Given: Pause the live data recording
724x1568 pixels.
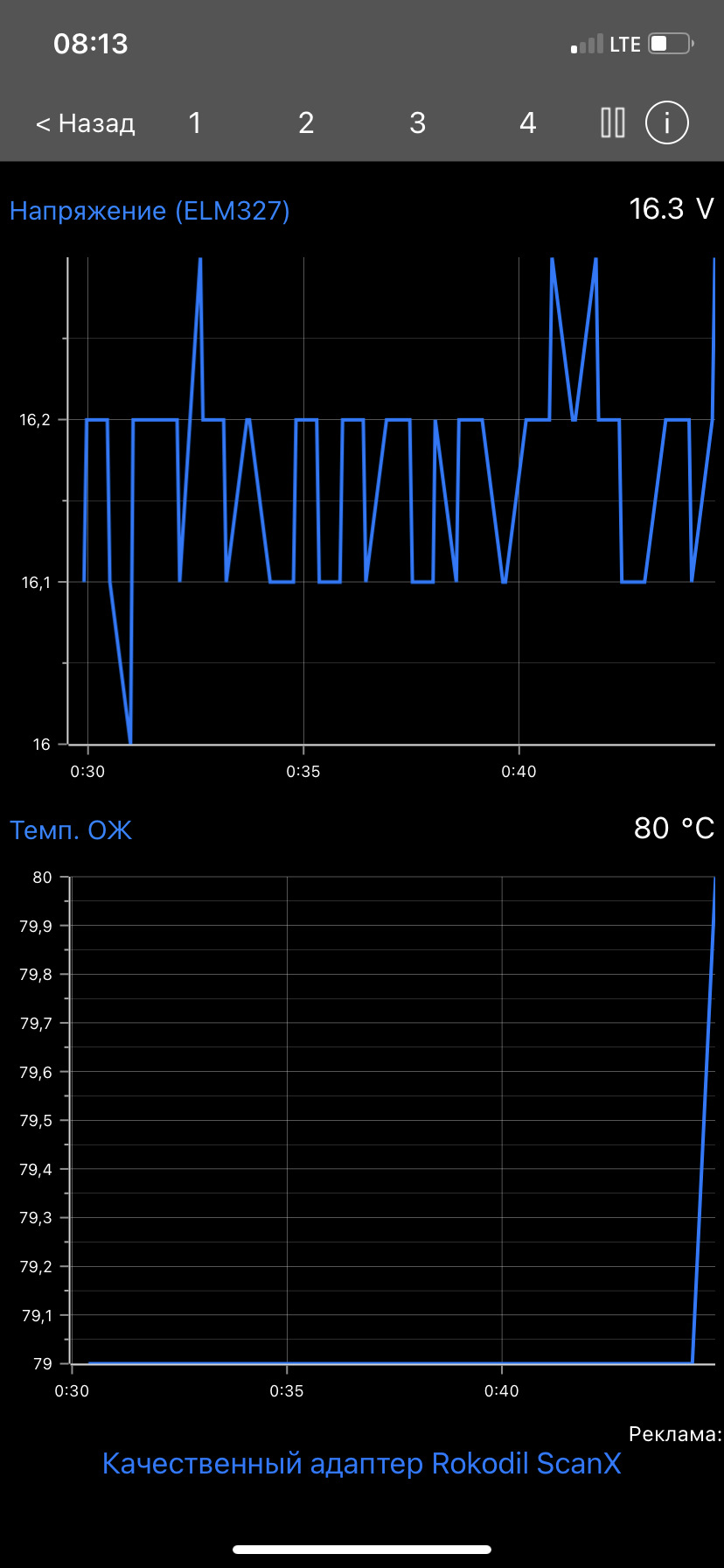Looking at the screenshot, I should point(613,123).
